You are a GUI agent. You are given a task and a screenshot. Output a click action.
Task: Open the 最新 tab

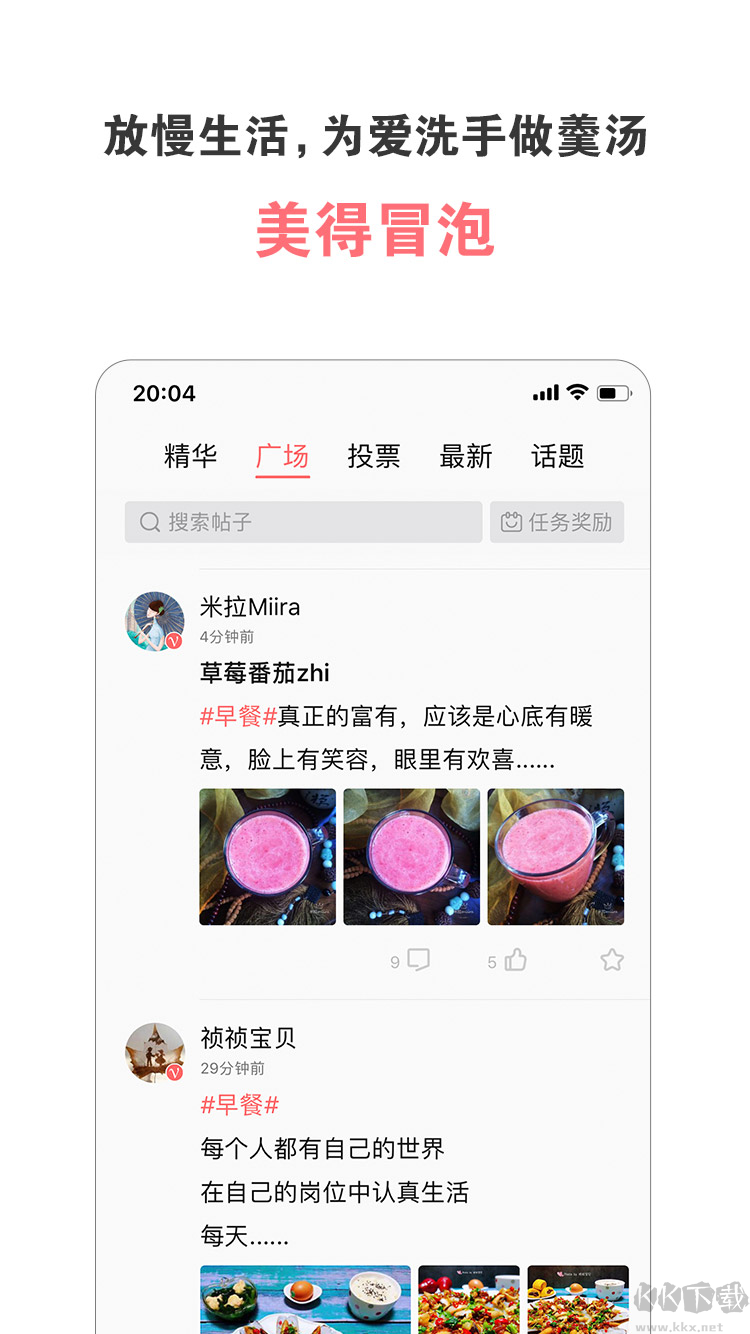pos(464,457)
